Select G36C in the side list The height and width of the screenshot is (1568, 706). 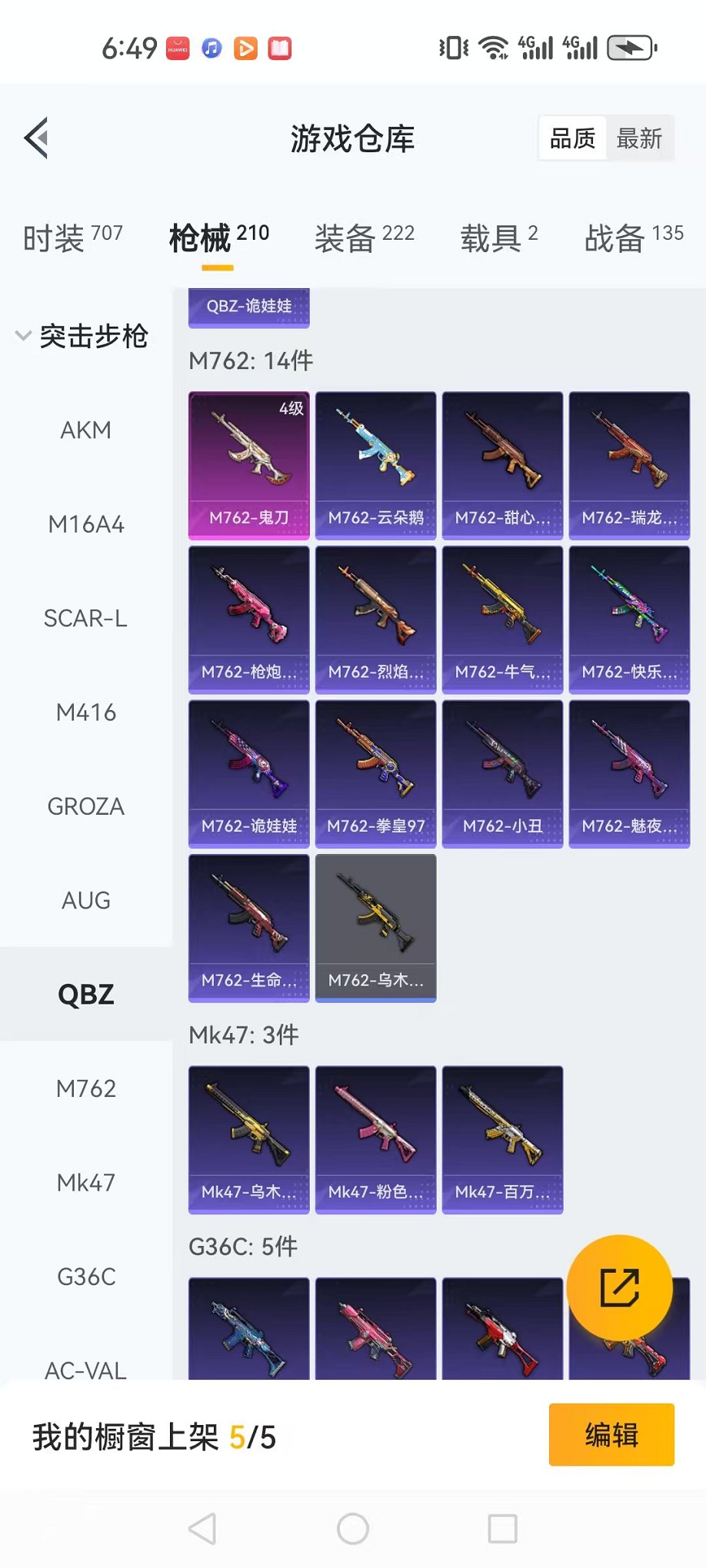(86, 1277)
